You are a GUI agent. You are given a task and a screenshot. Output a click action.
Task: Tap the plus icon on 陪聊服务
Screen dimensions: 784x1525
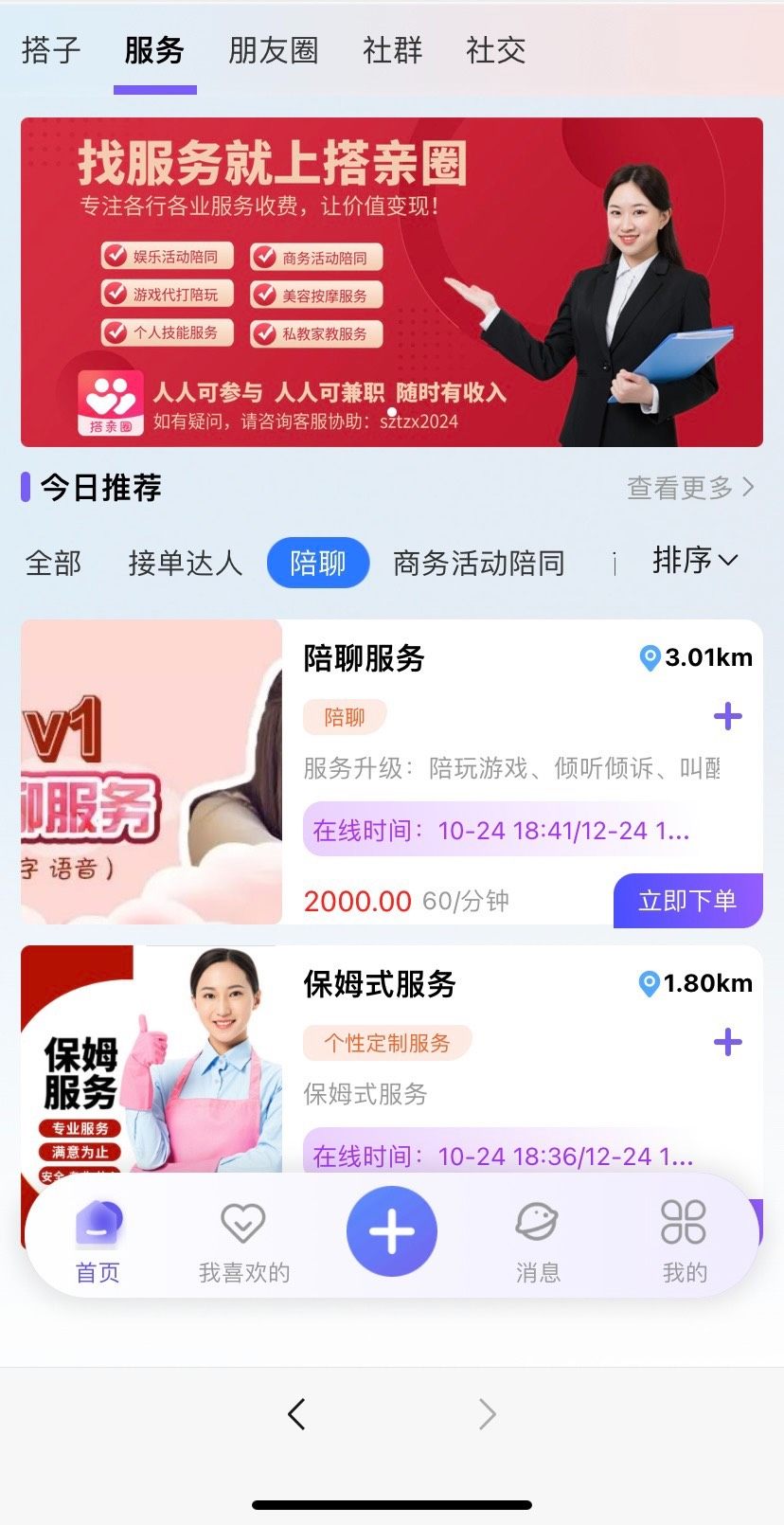(x=727, y=717)
